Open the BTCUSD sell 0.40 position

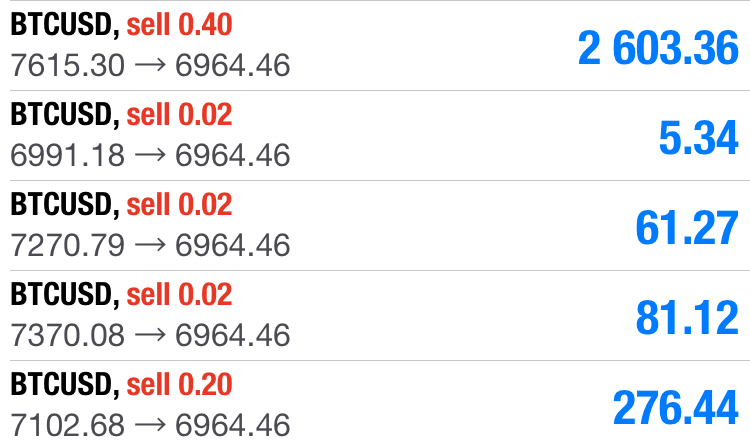pyautogui.click(x=375, y=46)
